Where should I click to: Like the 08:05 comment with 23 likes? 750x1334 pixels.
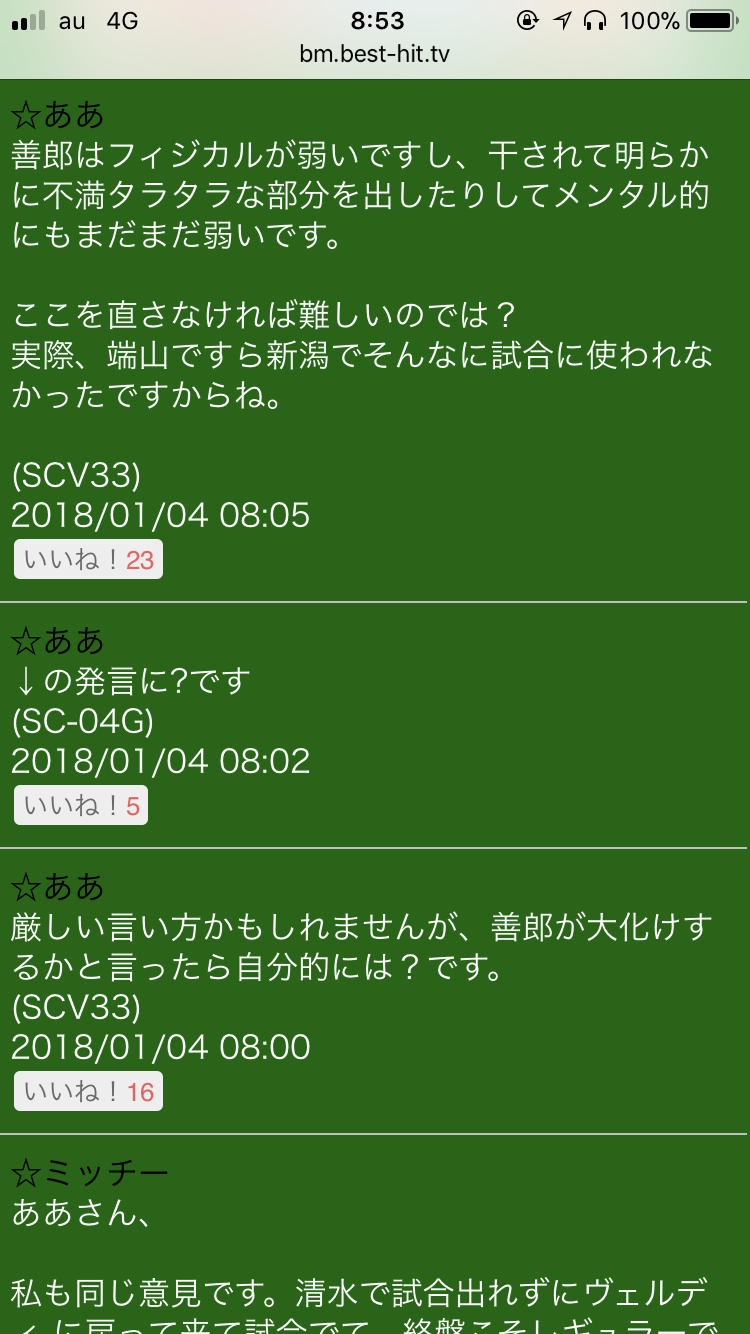(x=88, y=560)
